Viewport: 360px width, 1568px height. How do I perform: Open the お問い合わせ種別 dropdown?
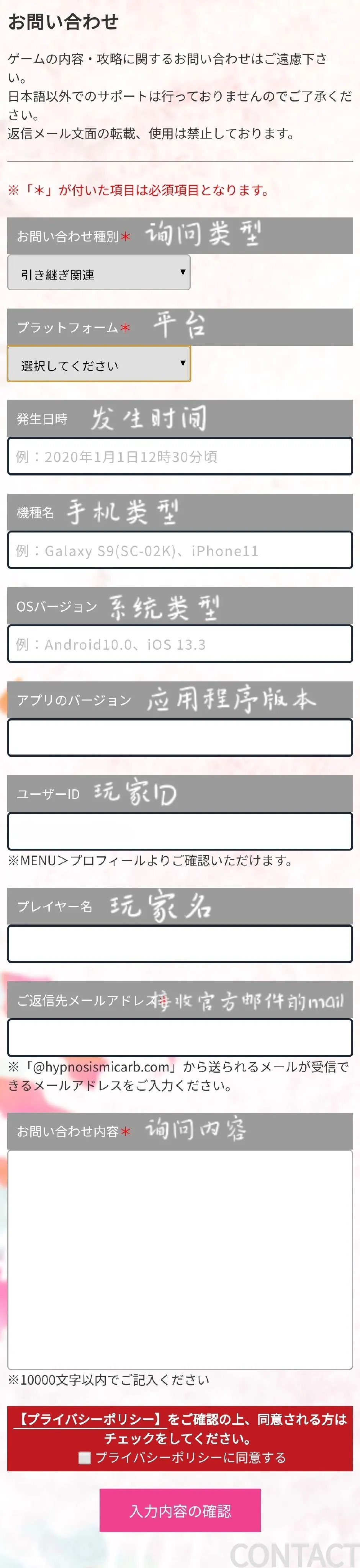99,273
